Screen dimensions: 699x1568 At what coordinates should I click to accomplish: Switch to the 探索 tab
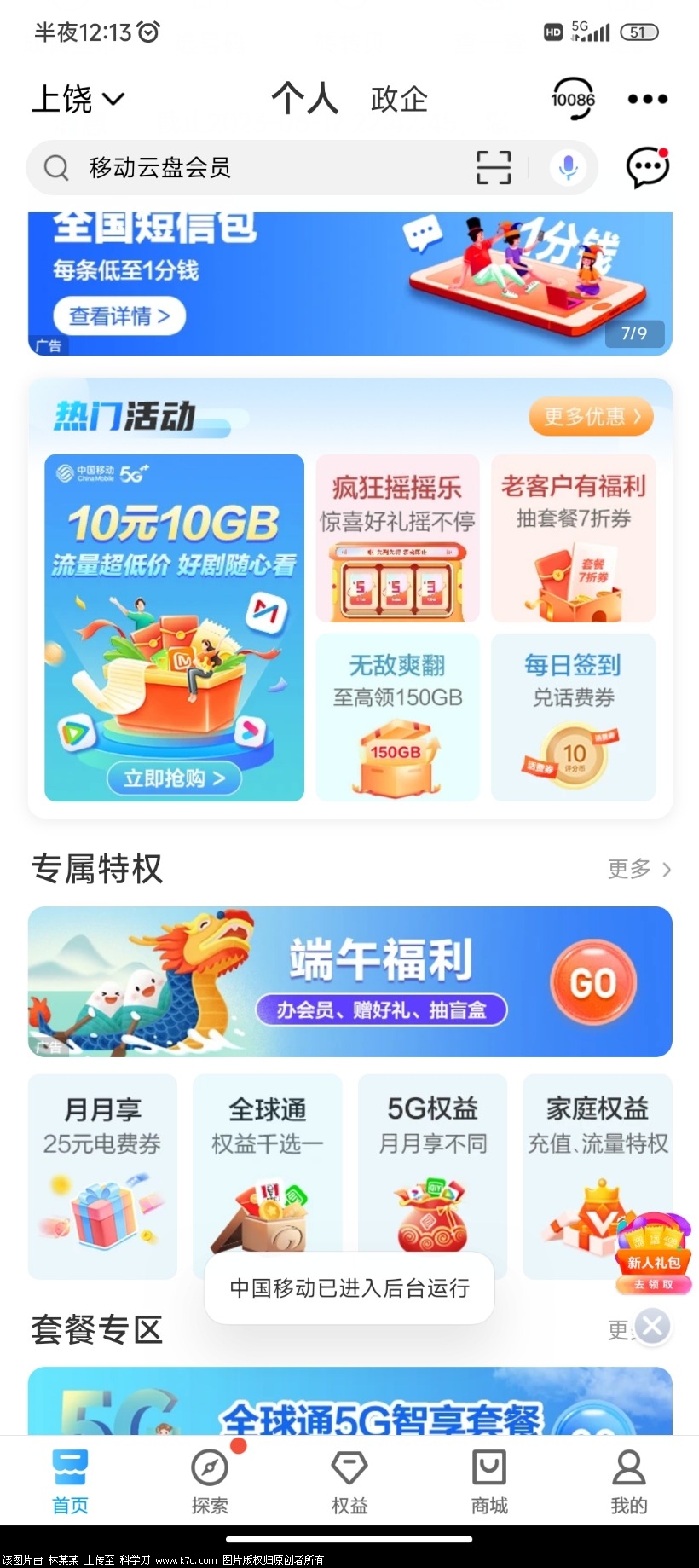pos(210,1482)
